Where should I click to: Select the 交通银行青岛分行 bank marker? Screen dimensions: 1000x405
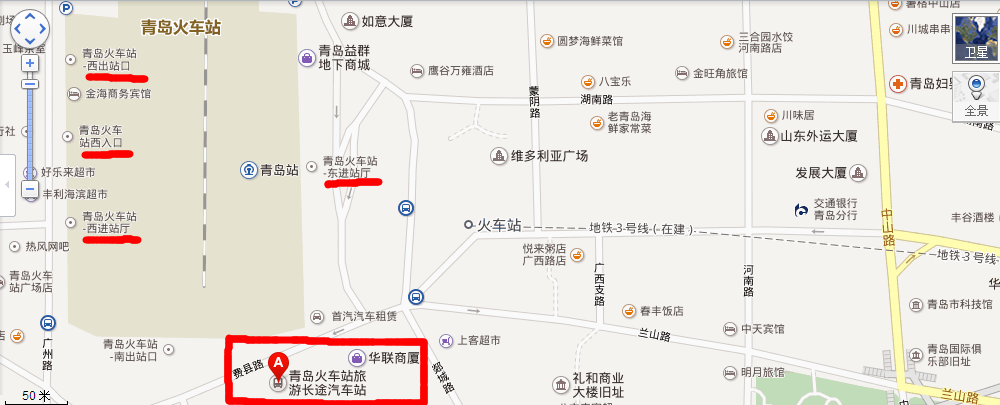coord(801,209)
